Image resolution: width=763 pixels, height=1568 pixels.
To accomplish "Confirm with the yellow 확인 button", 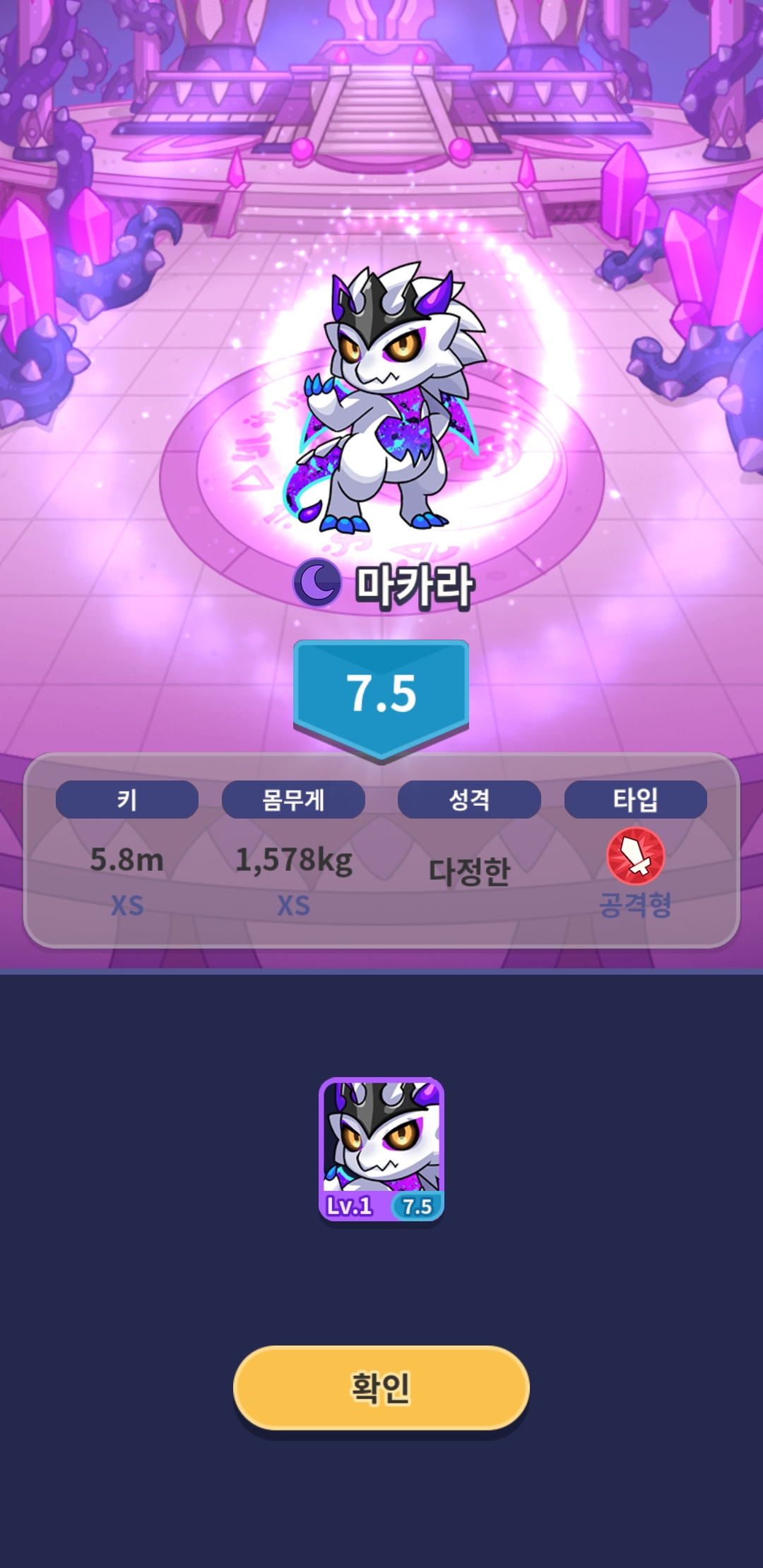I will 381,1388.
